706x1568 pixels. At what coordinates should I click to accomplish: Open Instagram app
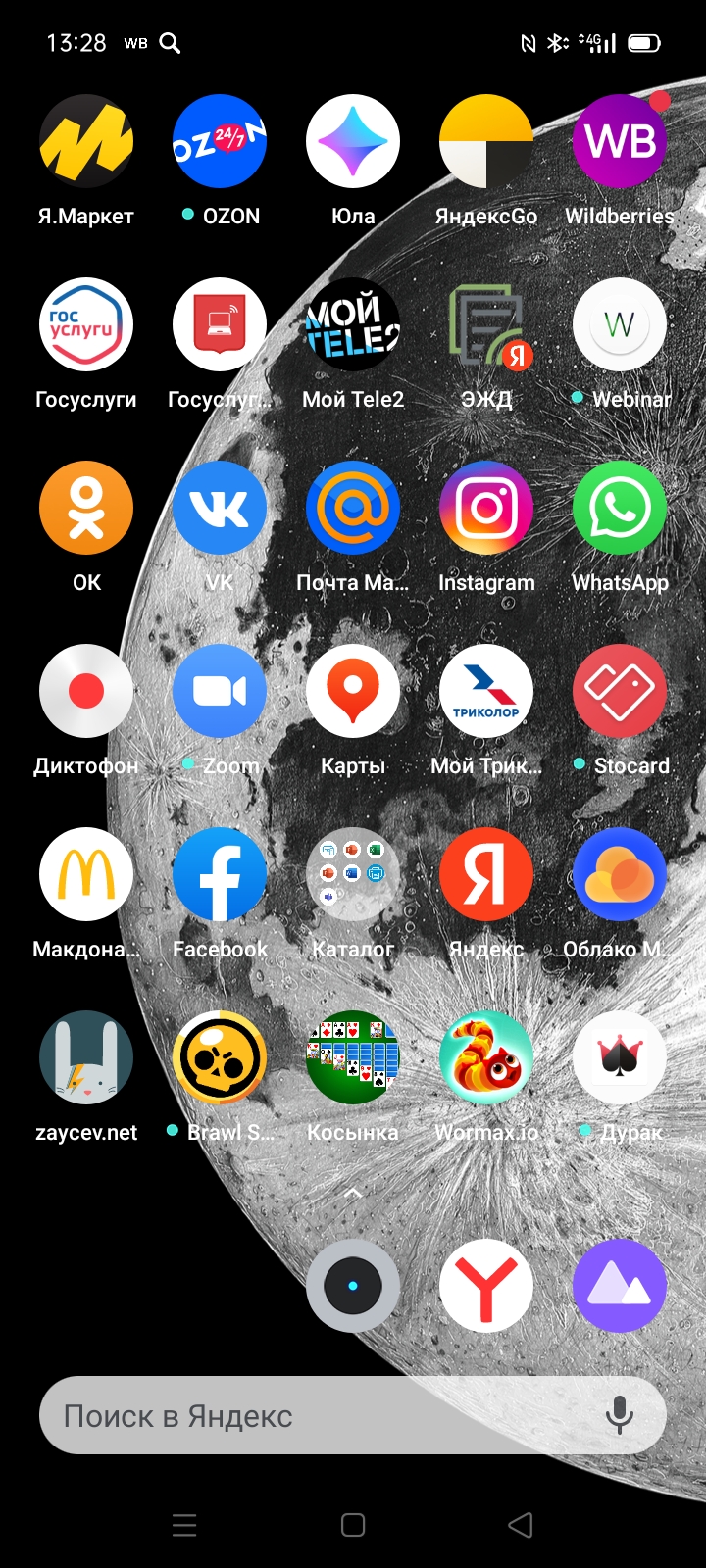pyautogui.click(x=486, y=508)
